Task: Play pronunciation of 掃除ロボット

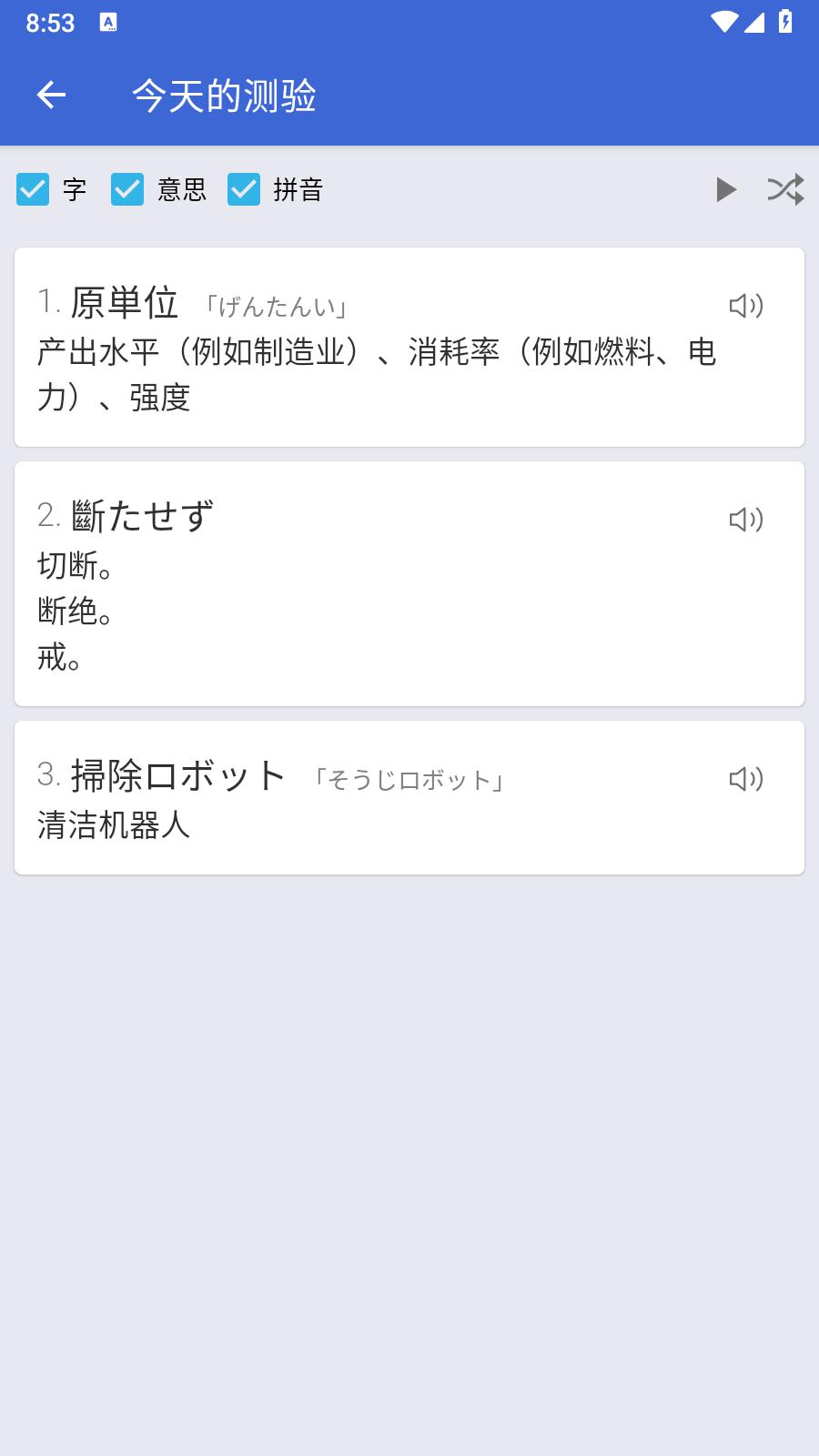Action: pos(745,778)
